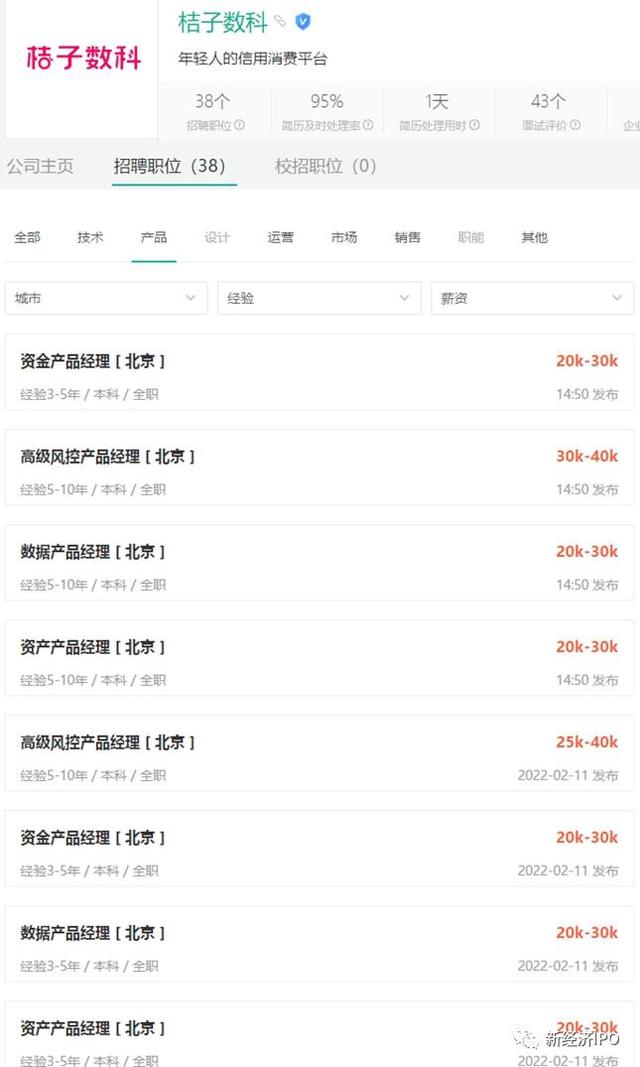Switch to the 公司主页 tab
The height and width of the screenshot is (1067, 640).
(x=40, y=166)
